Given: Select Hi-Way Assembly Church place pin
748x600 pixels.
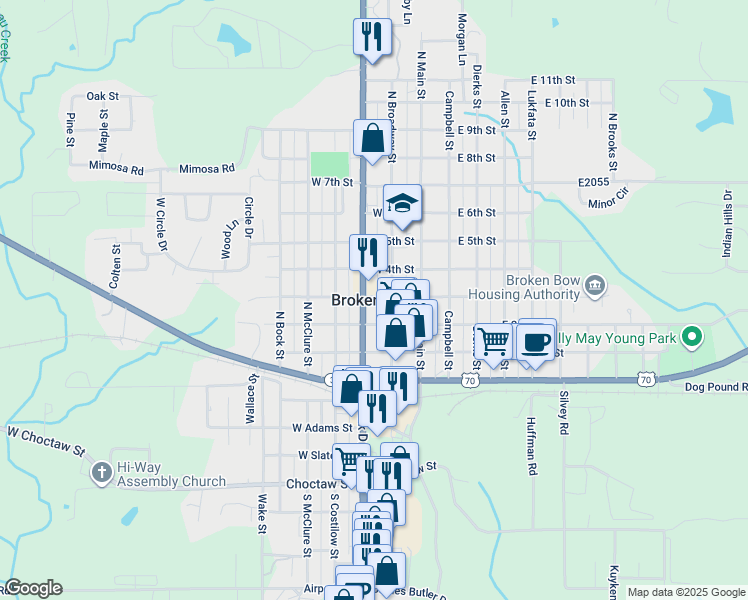Looking at the screenshot, I should [x=101, y=473].
